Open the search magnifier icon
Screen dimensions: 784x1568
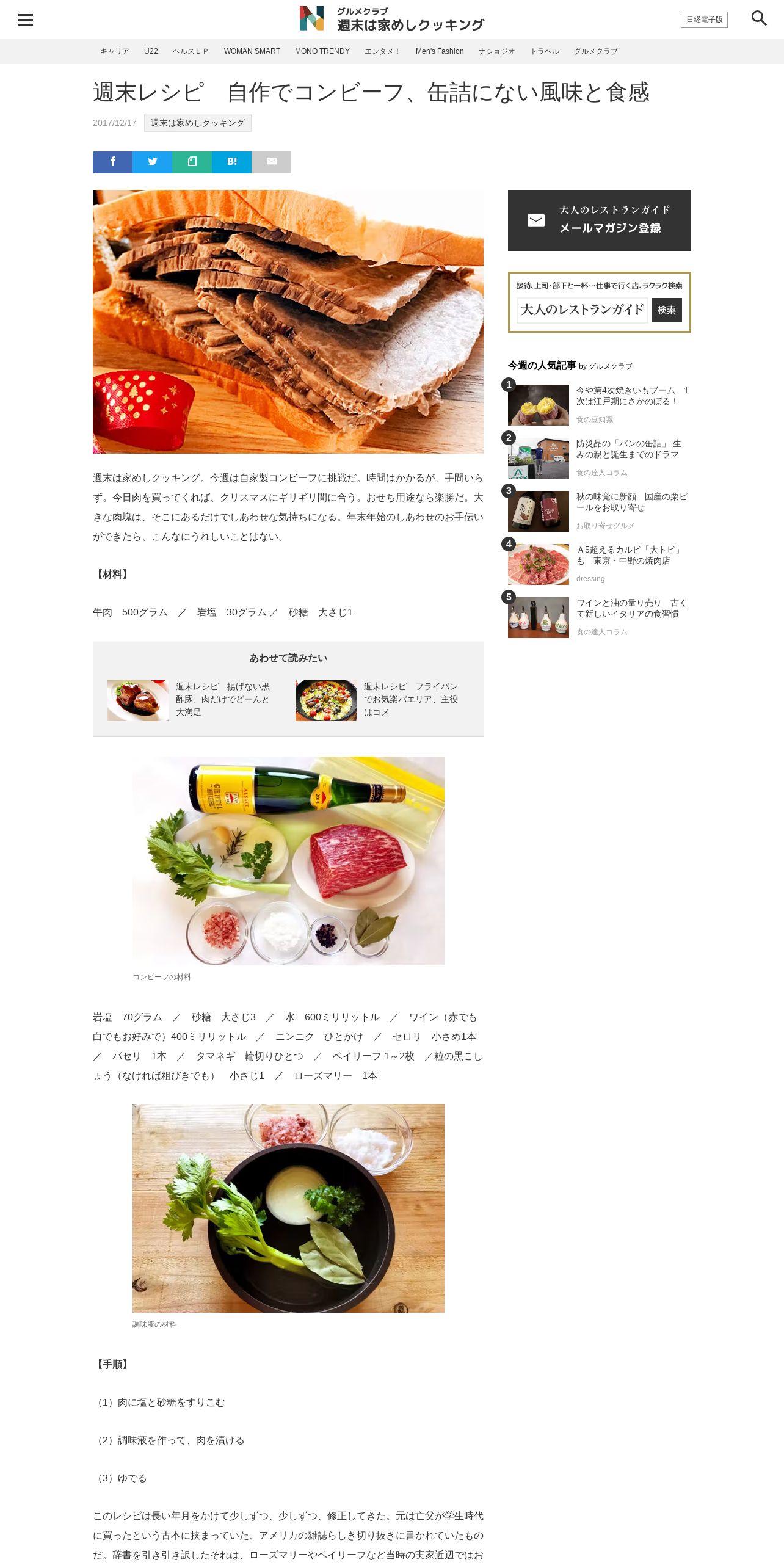[x=759, y=18]
